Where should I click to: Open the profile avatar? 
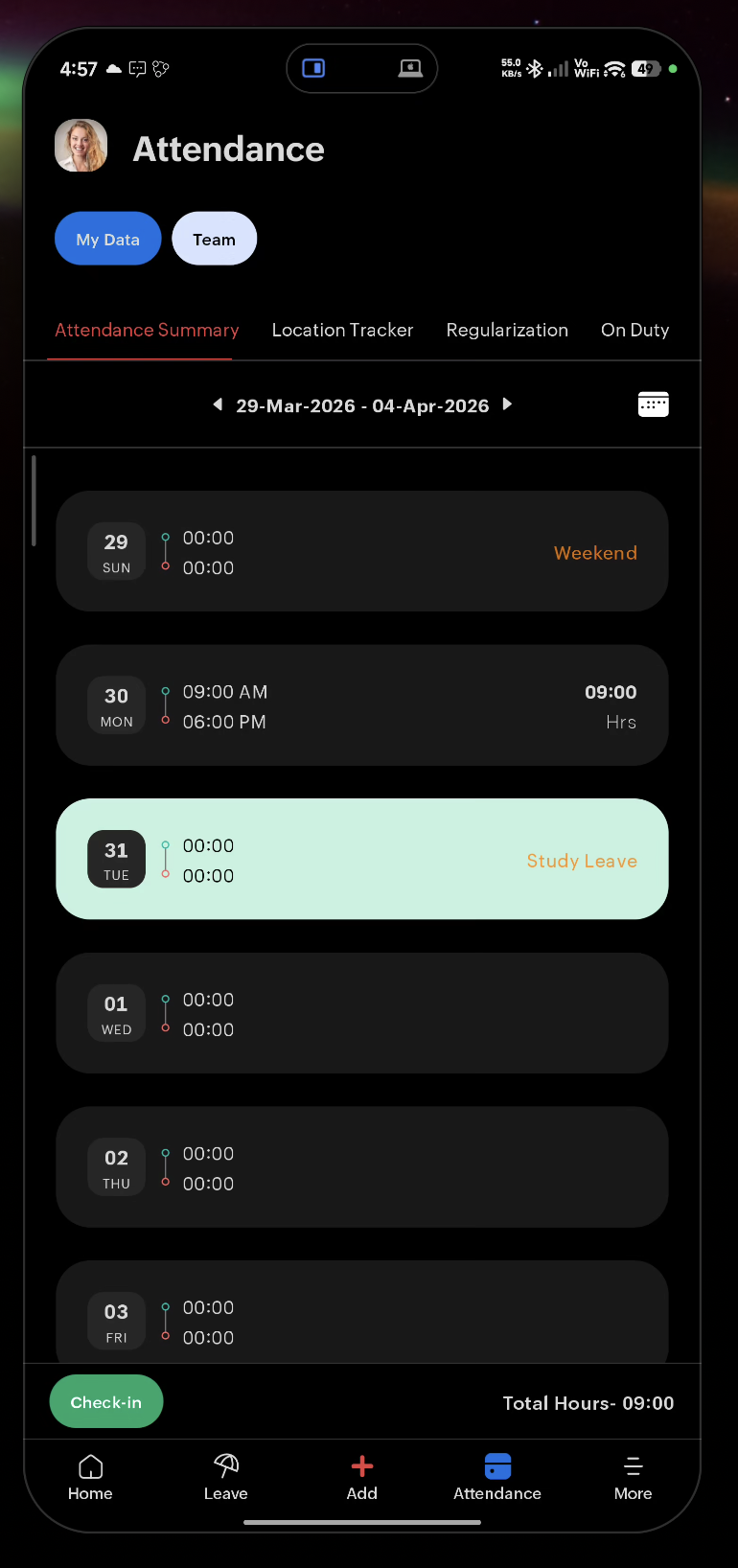pos(81,146)
